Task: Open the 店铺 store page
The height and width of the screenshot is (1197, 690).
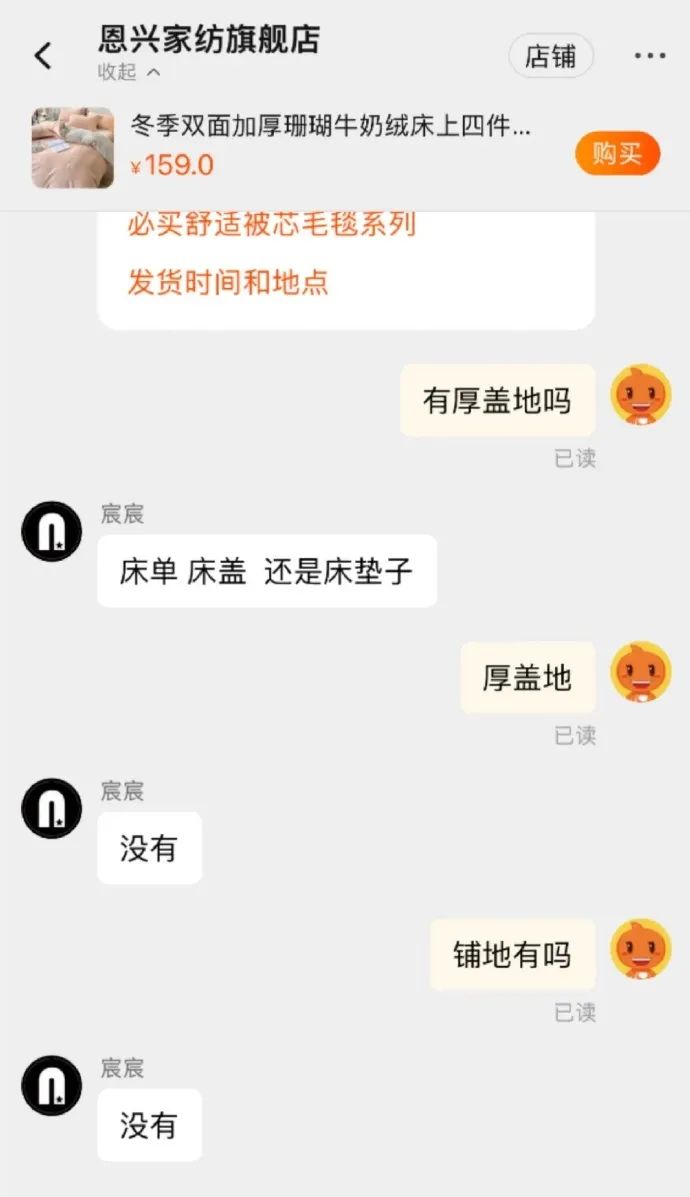Action: (550, 56)
